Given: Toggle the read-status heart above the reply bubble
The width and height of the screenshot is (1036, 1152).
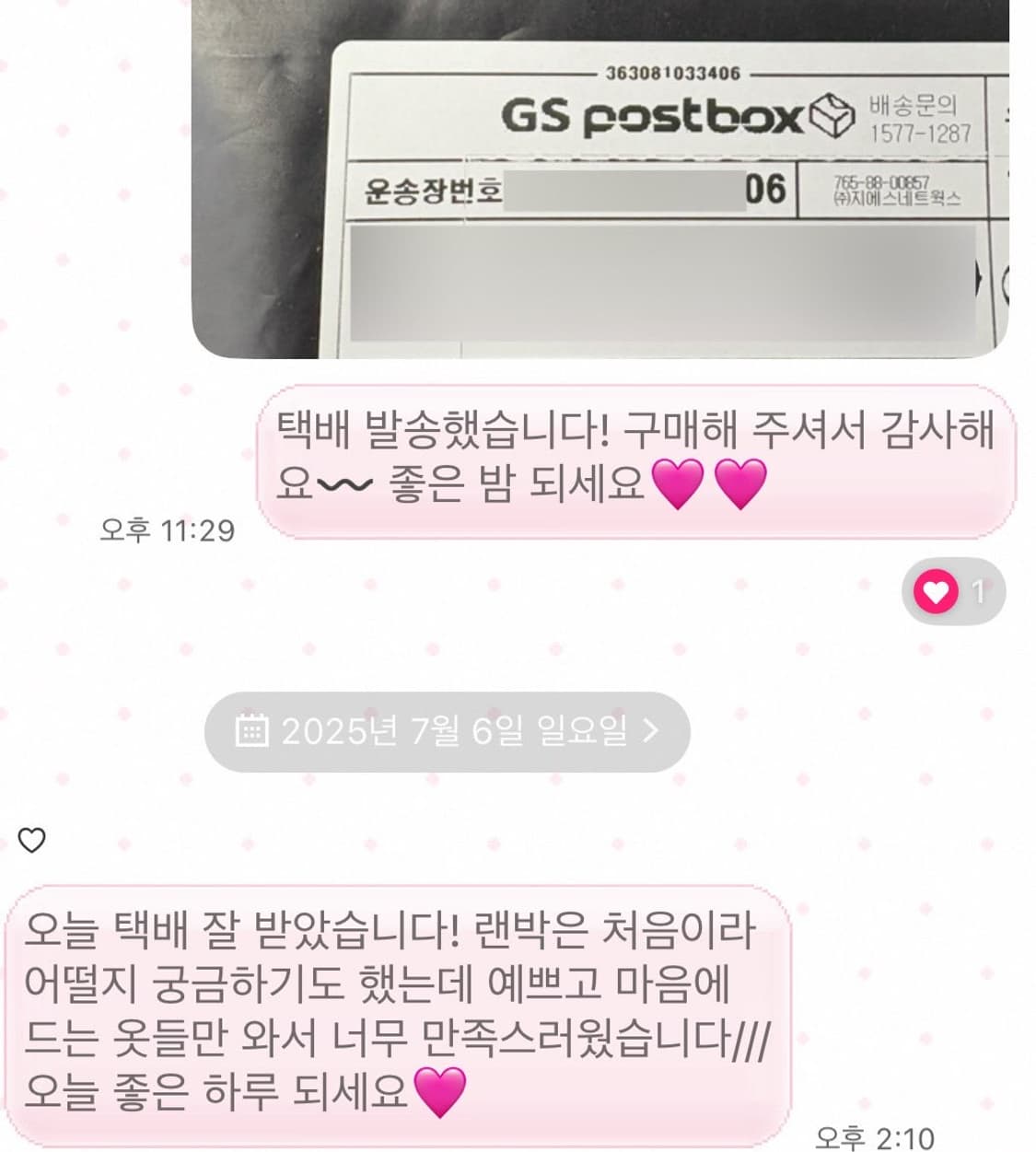Looking at the screenshot, I should click(33, 839).
